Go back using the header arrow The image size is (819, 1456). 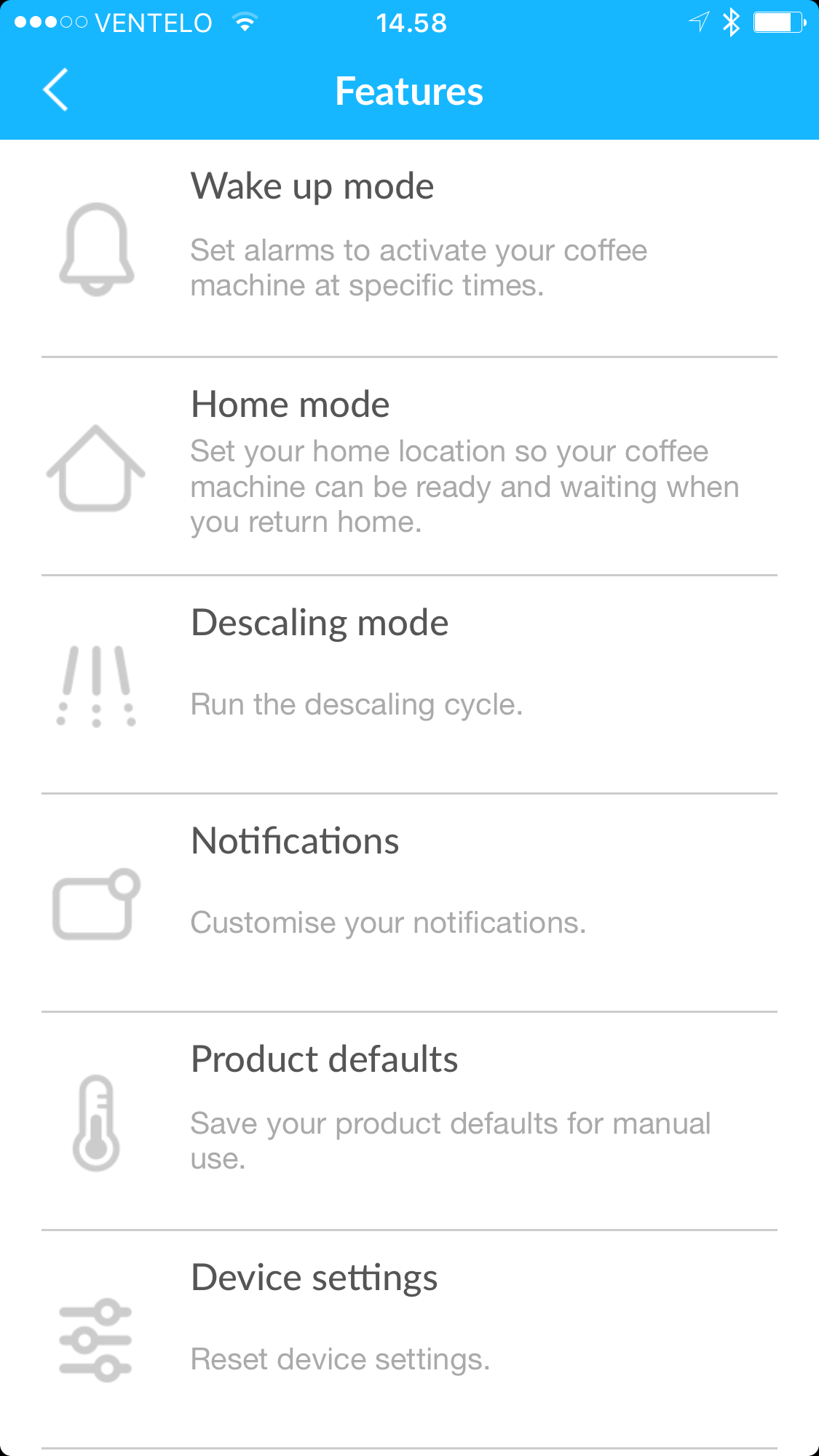(55, 90)
